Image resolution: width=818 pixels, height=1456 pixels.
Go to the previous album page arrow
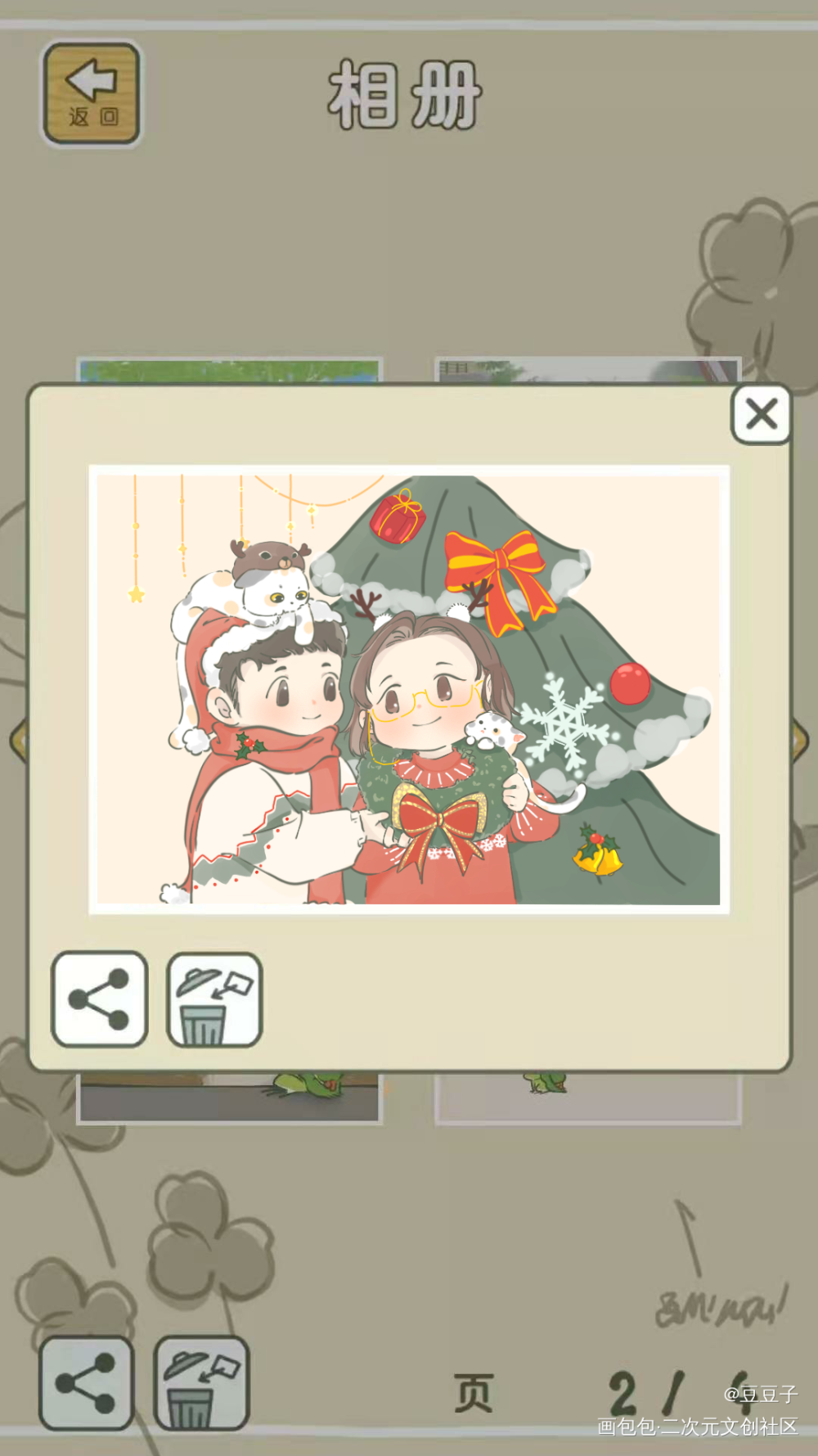(18, 741)
